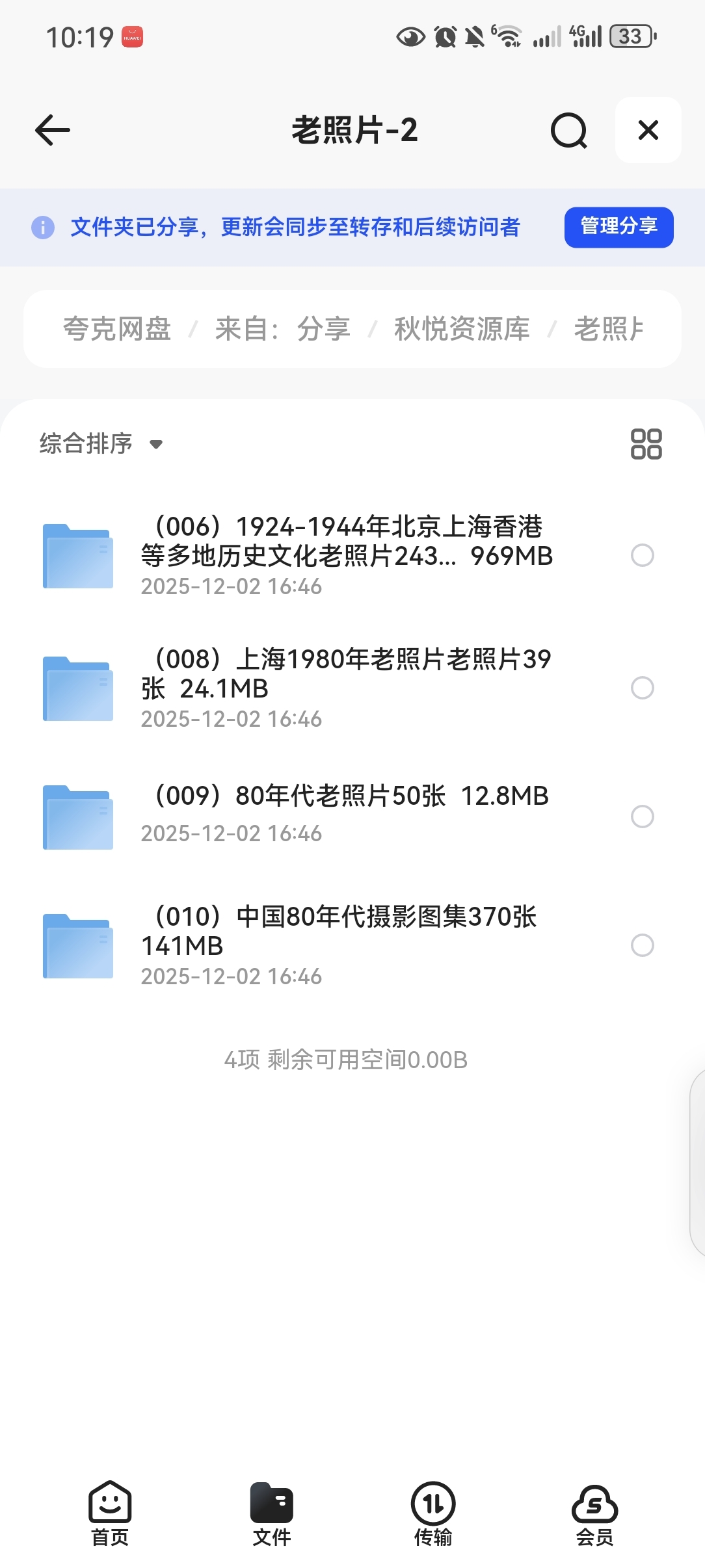This screenshot has height=1568, width=705.
Task: Select the (010) folder's circle checkbox
Action: click(642, 945)
